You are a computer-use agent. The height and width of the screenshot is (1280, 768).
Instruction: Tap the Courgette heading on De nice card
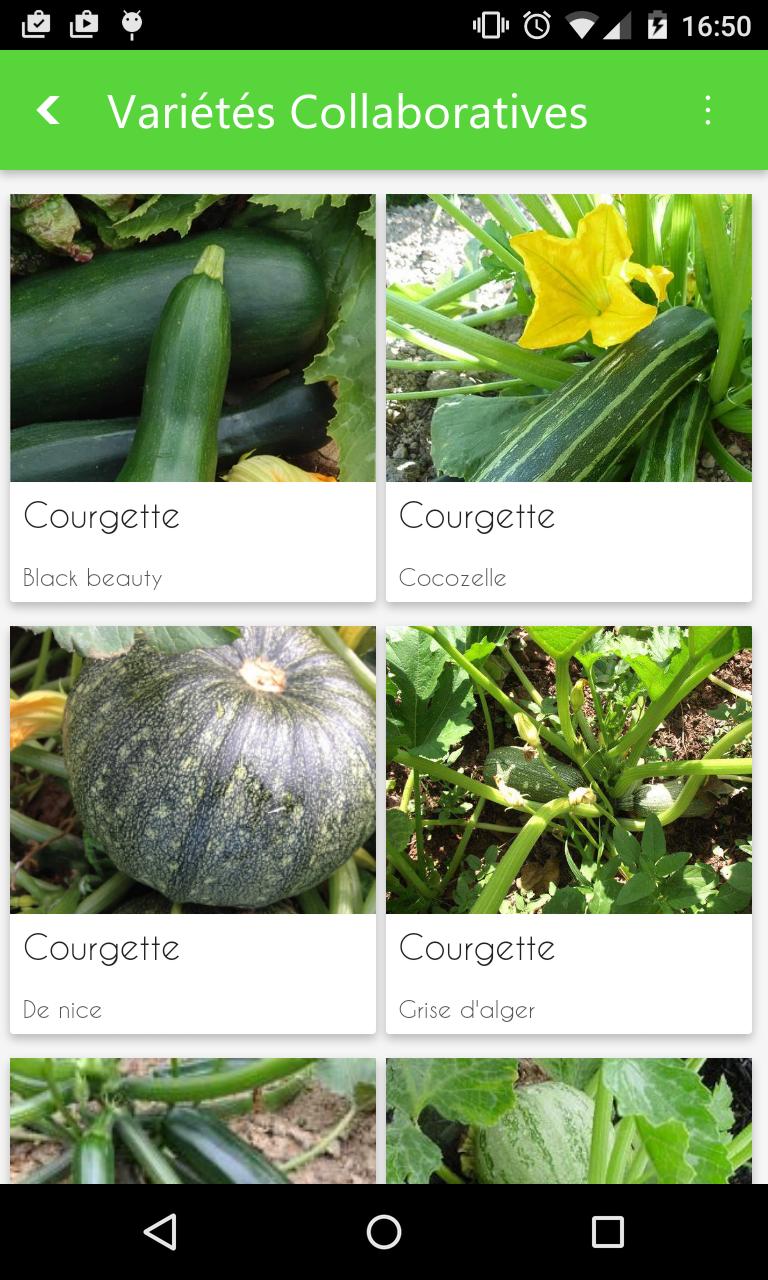[101, 947]
